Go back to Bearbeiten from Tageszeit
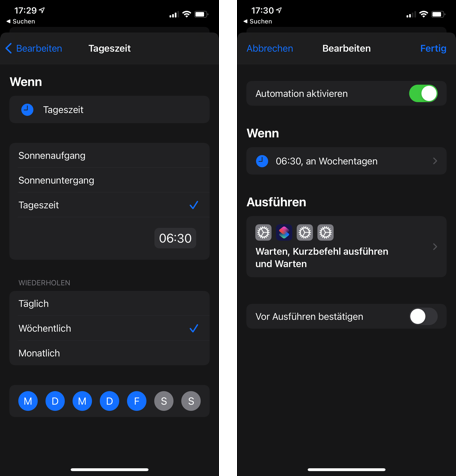 coord(34,48)
